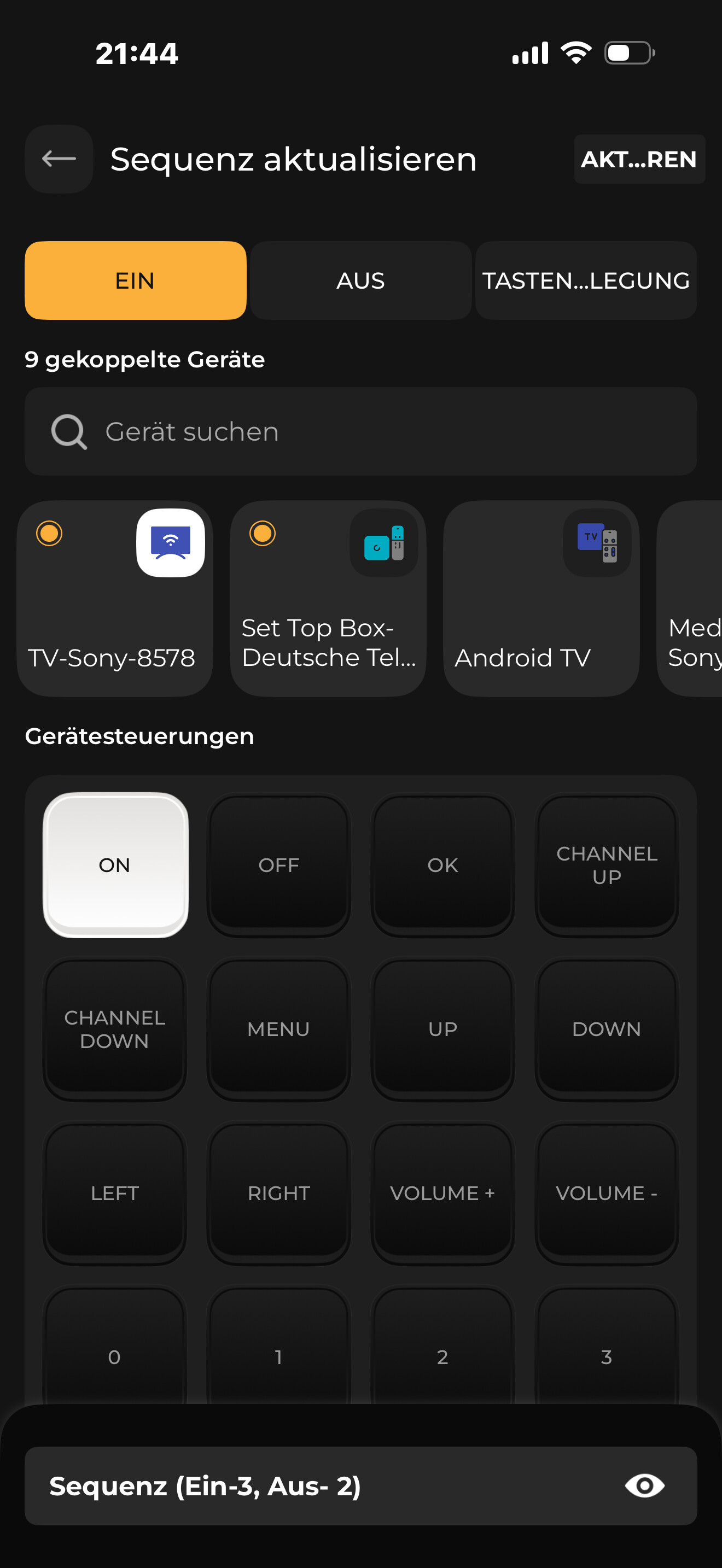Pick the Android TV device card

[x=540, y=598]
